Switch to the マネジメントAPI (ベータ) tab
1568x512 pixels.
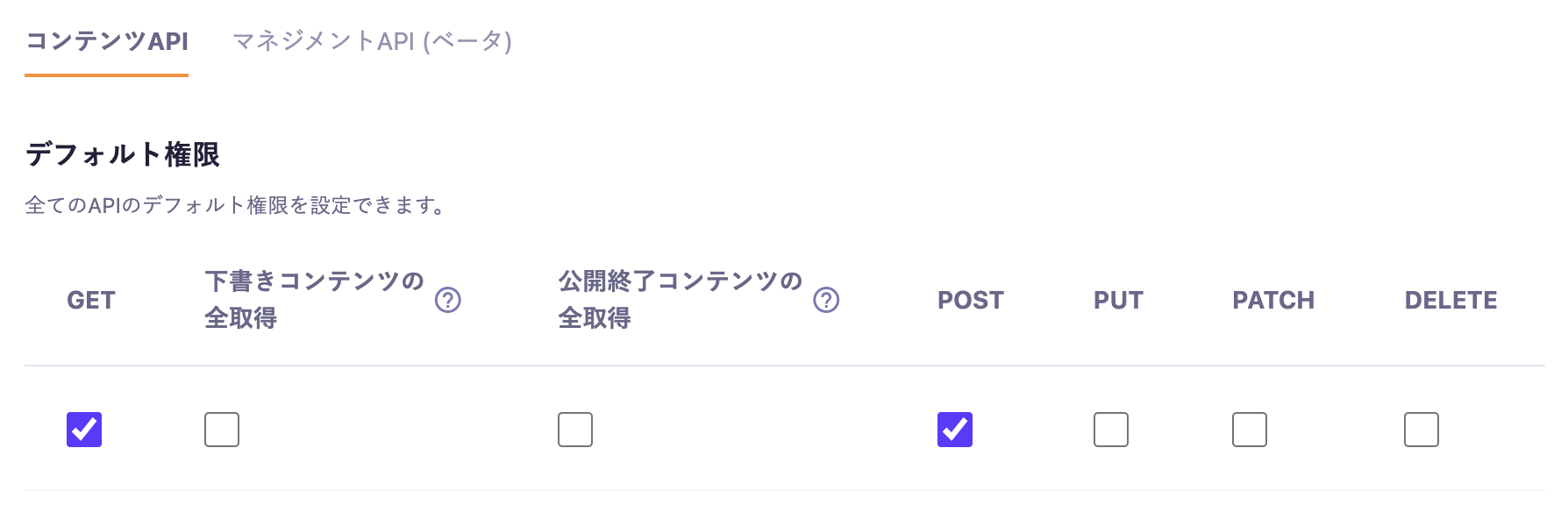click(372, 41)
